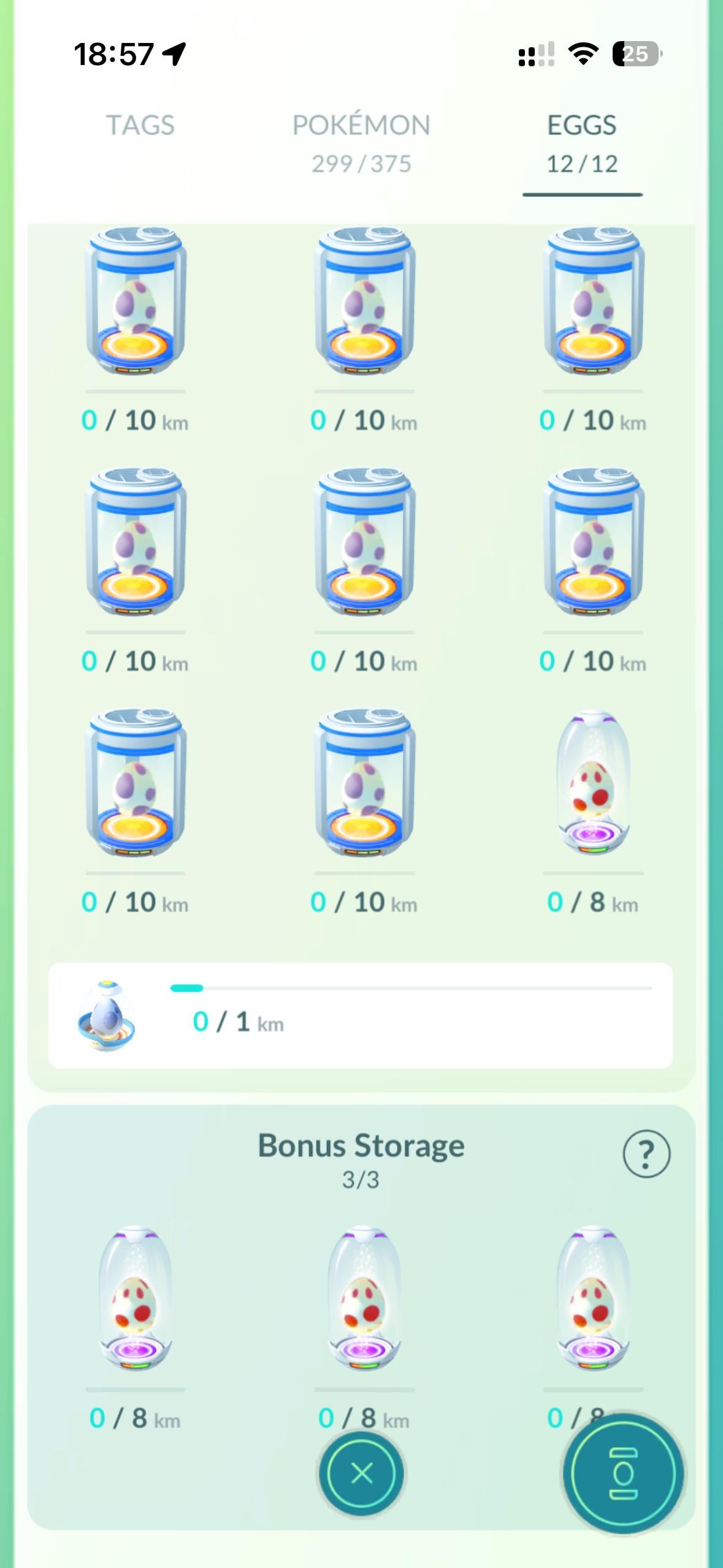Switch to the TAGS tab
The width and height of the screenshot is (723, 1568).
(140, 126)
